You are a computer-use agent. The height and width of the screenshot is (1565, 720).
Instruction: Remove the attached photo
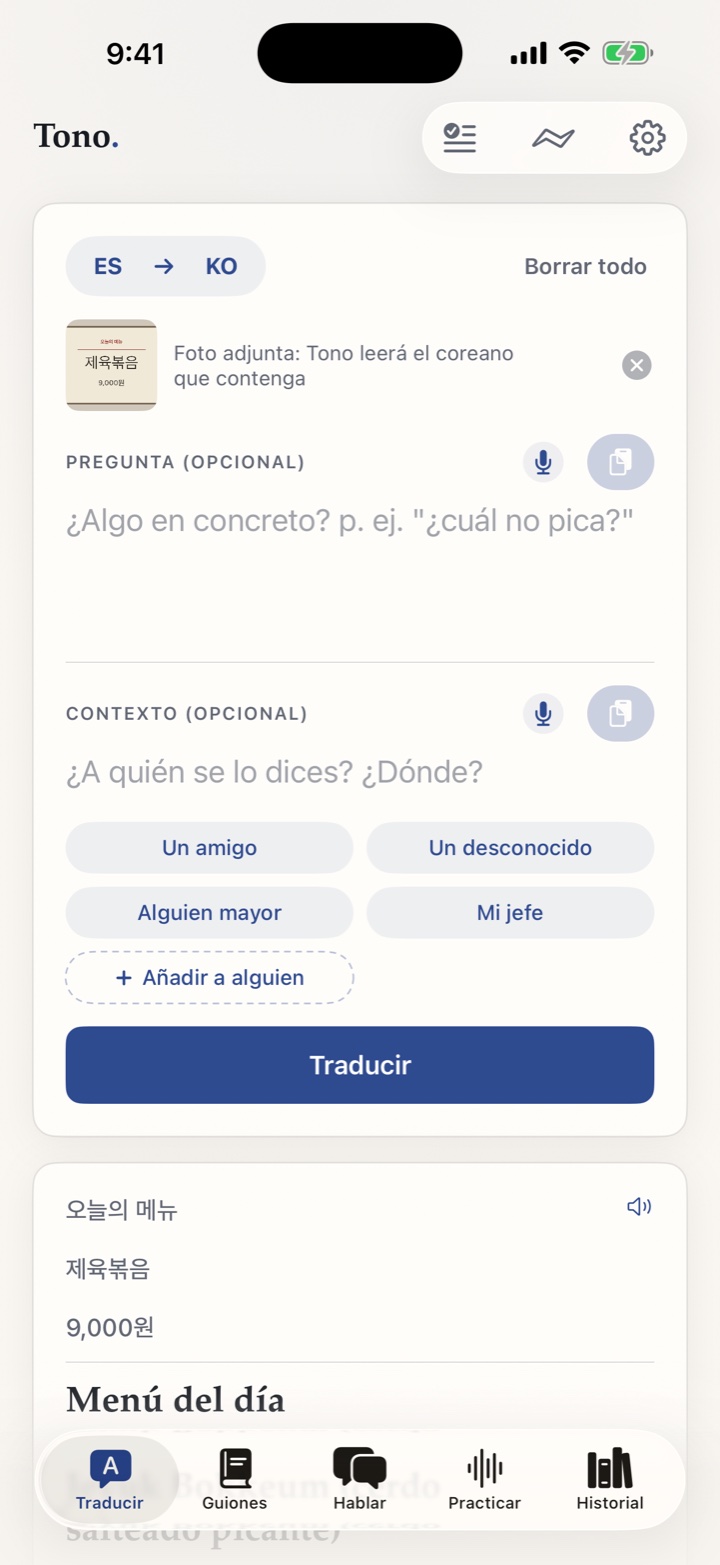(x=637, y=365)
